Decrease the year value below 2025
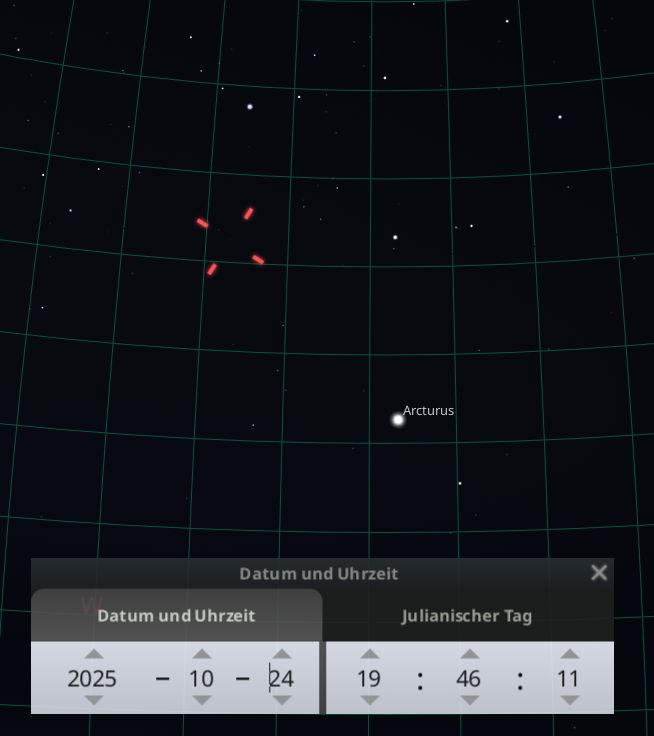Image resolution: width=654 pixels, height=736 pixels. 94,701
